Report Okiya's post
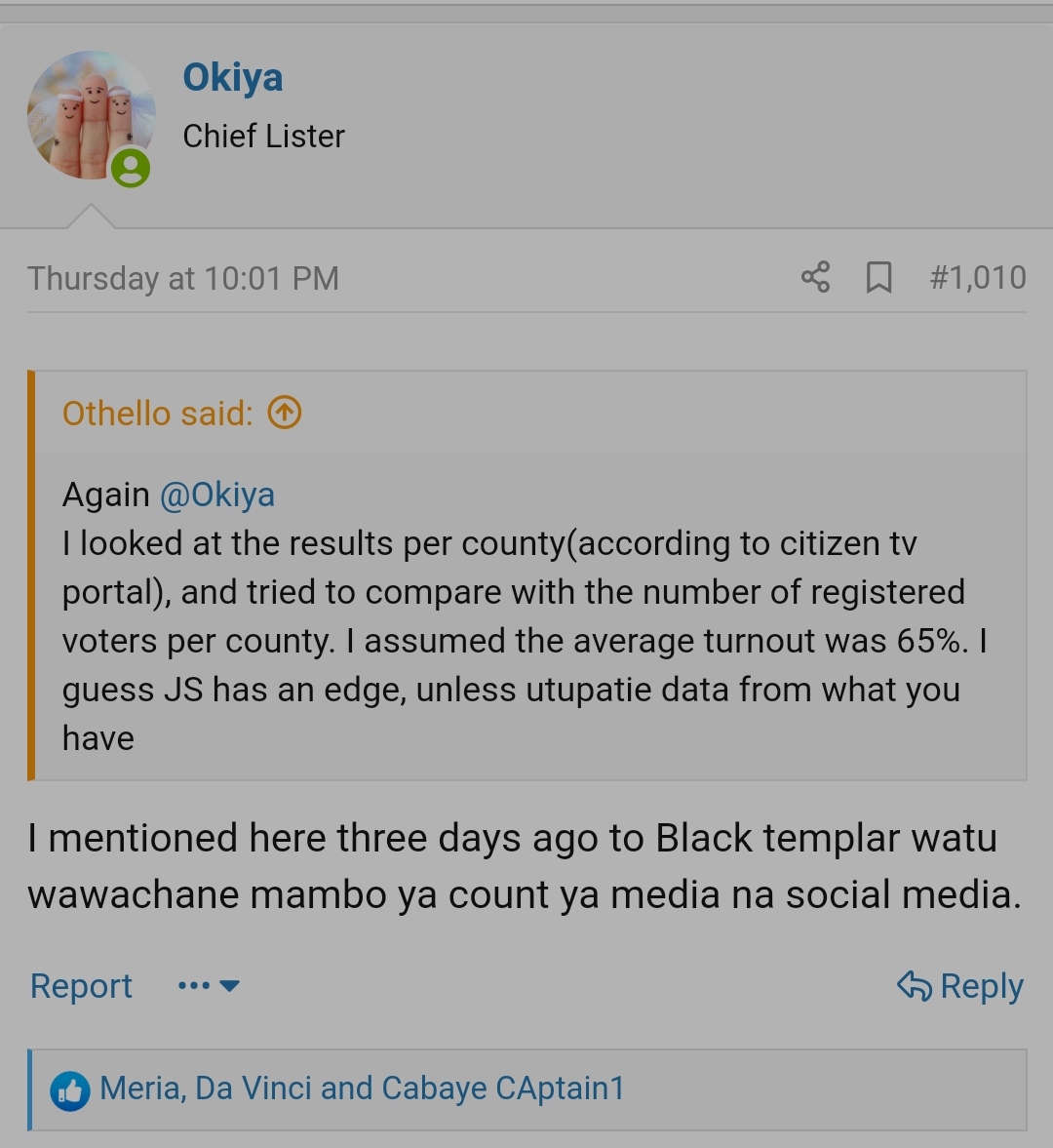 pos(81,986)
